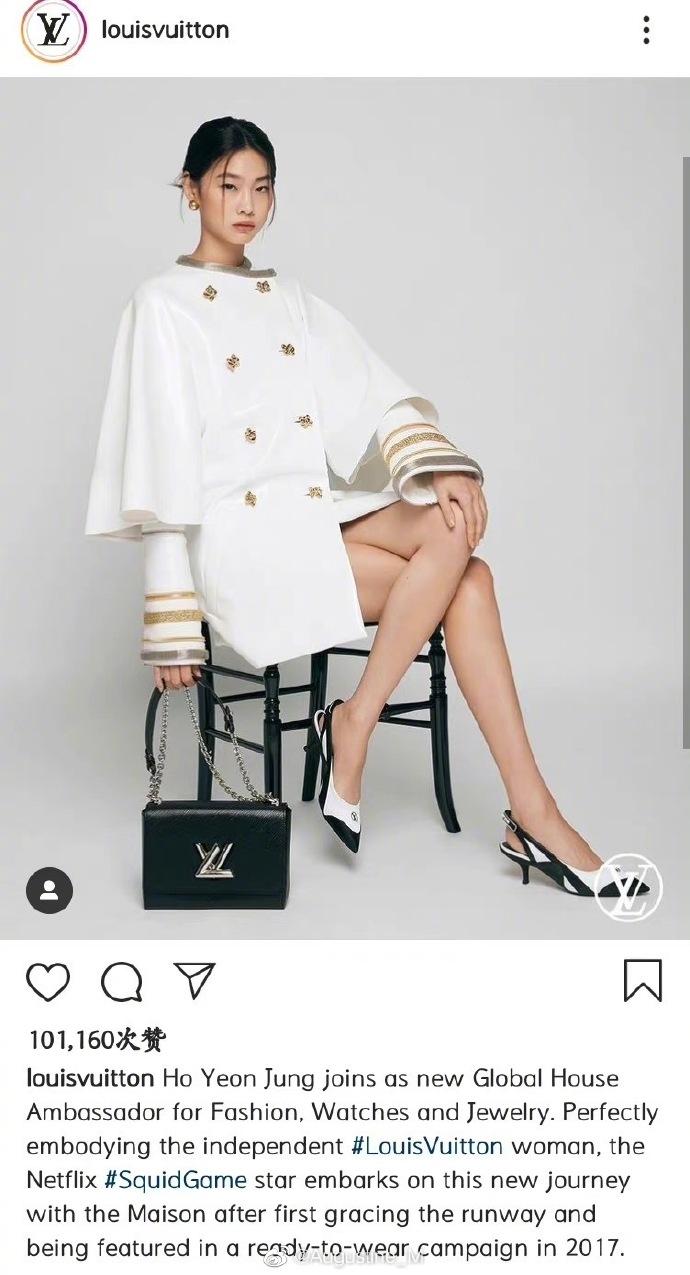Show tagged people on the photo

pyautogui.click(x=49, y=890)
